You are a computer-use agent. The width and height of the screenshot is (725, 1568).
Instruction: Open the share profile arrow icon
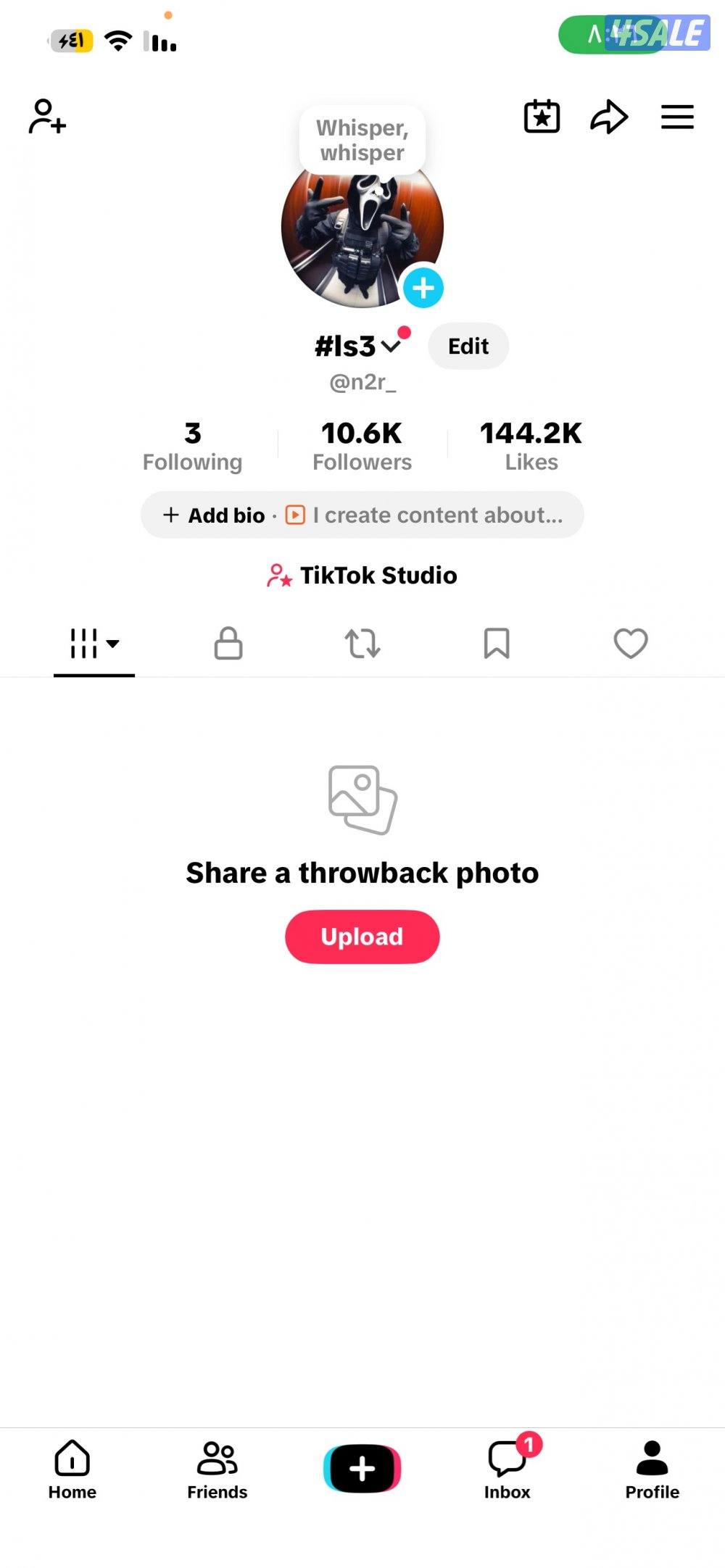click(x=609, y=117)
